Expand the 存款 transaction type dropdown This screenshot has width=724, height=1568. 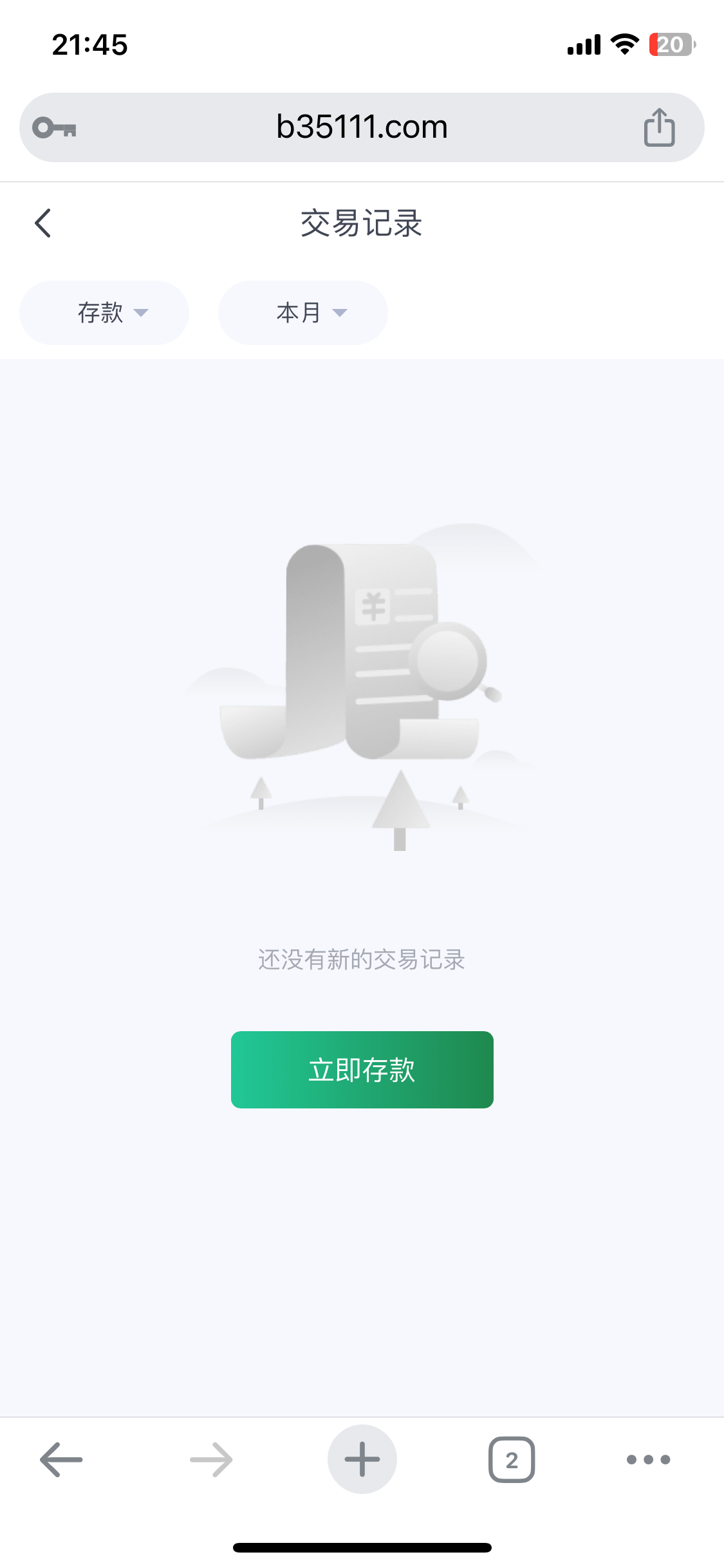[x=104, y=313]
